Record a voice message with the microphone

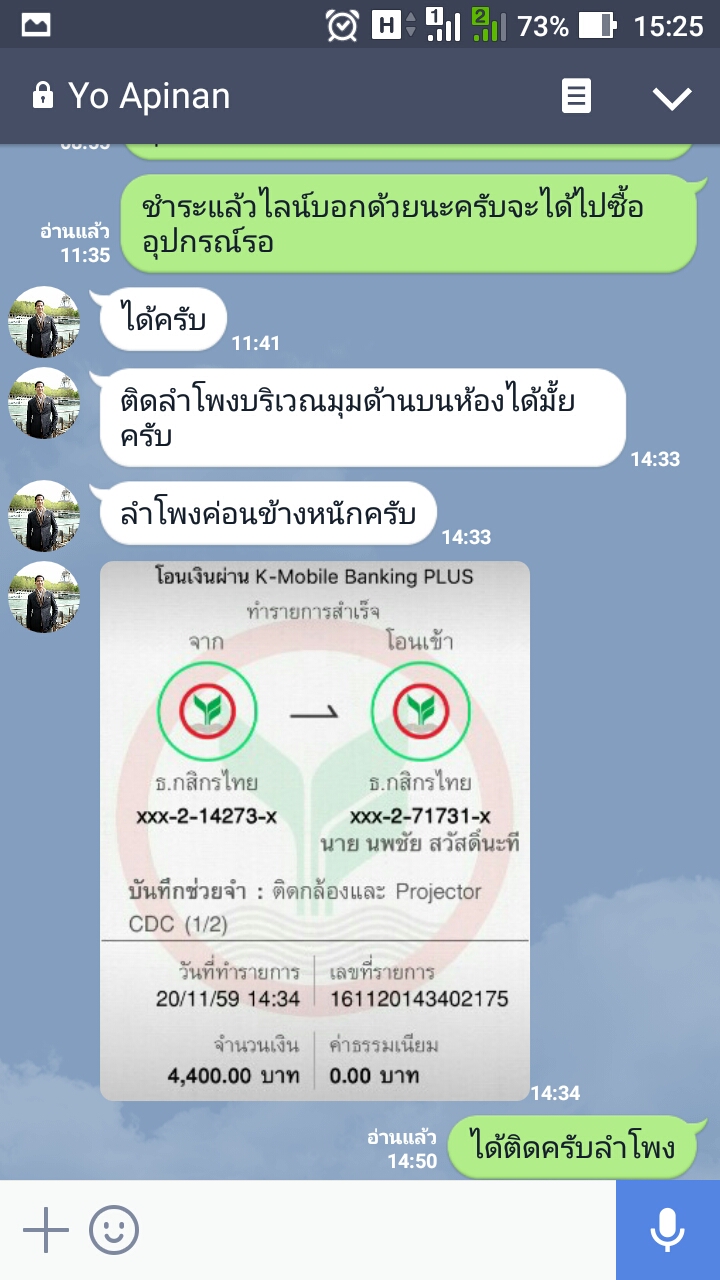[x=667, y=1230]
